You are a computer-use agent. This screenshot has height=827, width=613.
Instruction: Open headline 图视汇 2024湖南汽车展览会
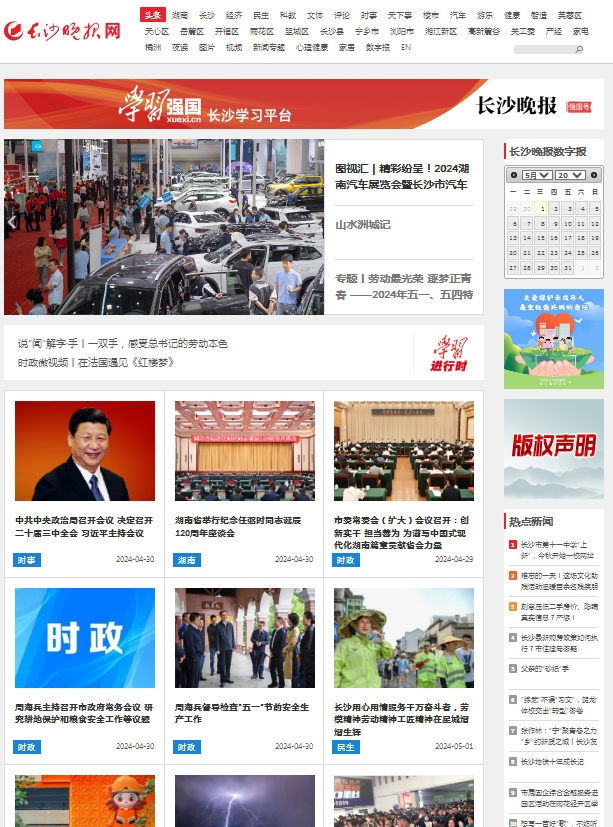pyautogui.click(x=402, y=176)
